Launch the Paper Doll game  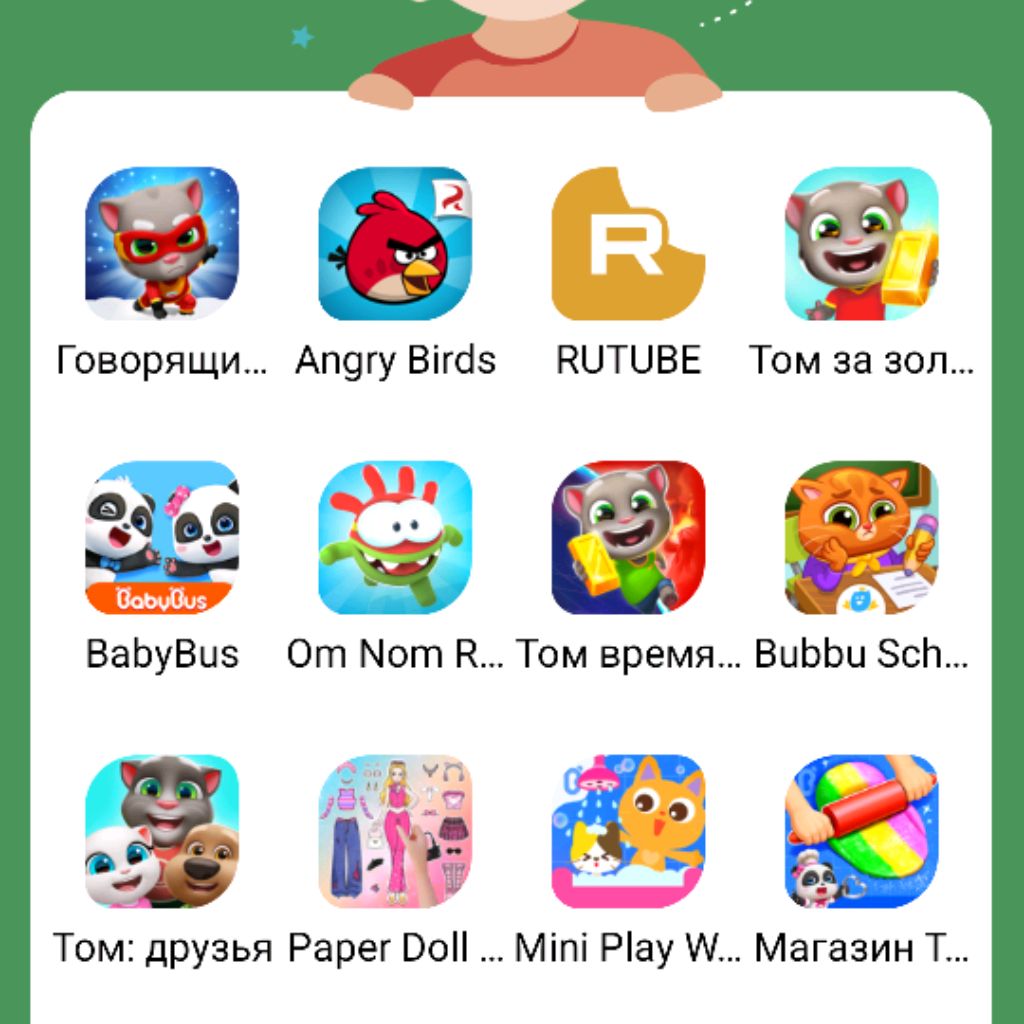tap(395, 831)
